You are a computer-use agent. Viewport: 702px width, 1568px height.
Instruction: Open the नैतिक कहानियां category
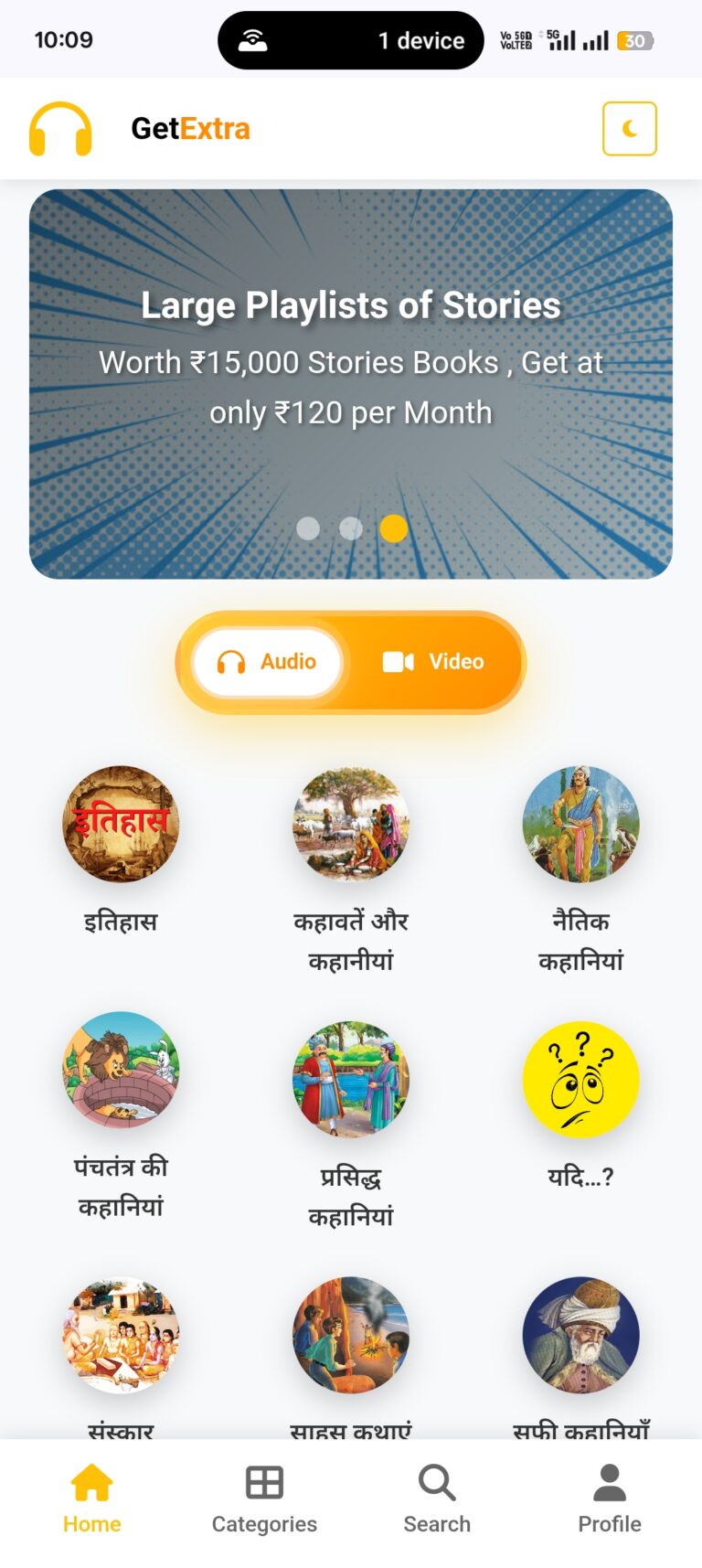tap(580, 825)
